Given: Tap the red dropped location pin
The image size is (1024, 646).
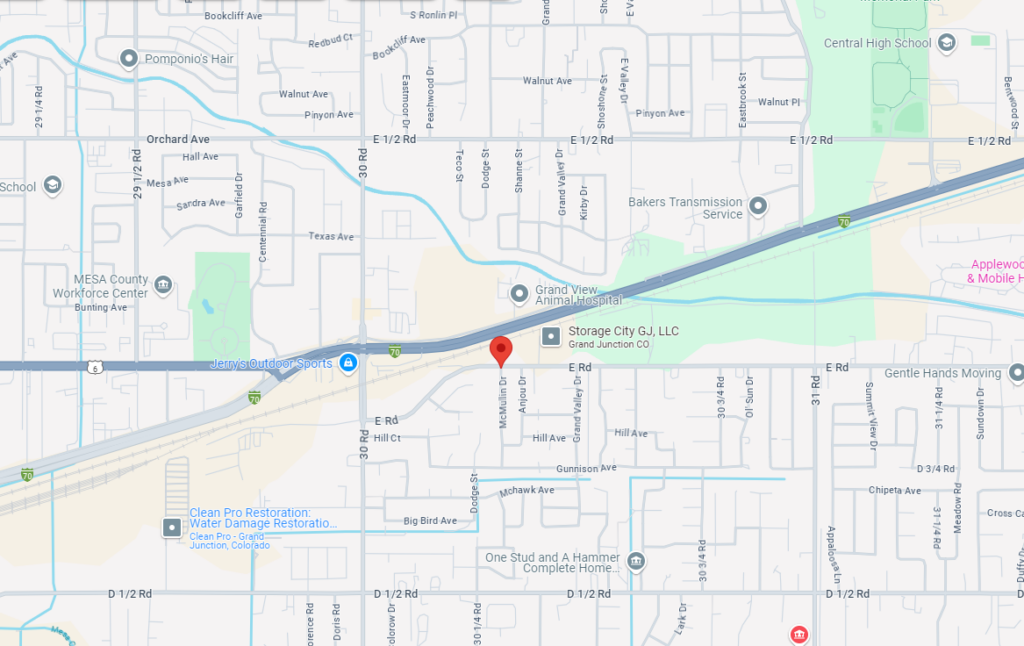Looking at the screenshot, I should pyautogui.click(x=501, y=351).
